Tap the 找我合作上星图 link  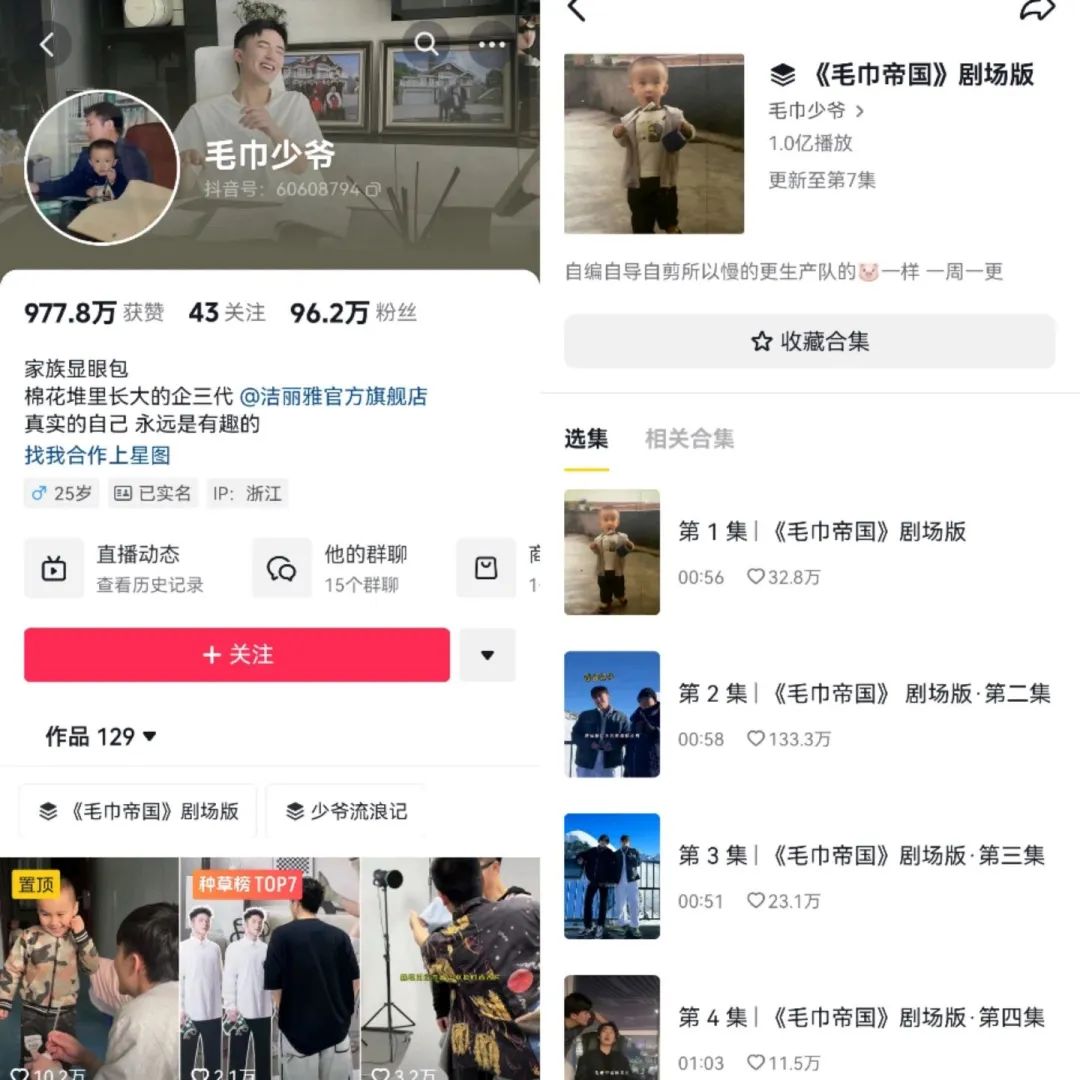point(97,456)
